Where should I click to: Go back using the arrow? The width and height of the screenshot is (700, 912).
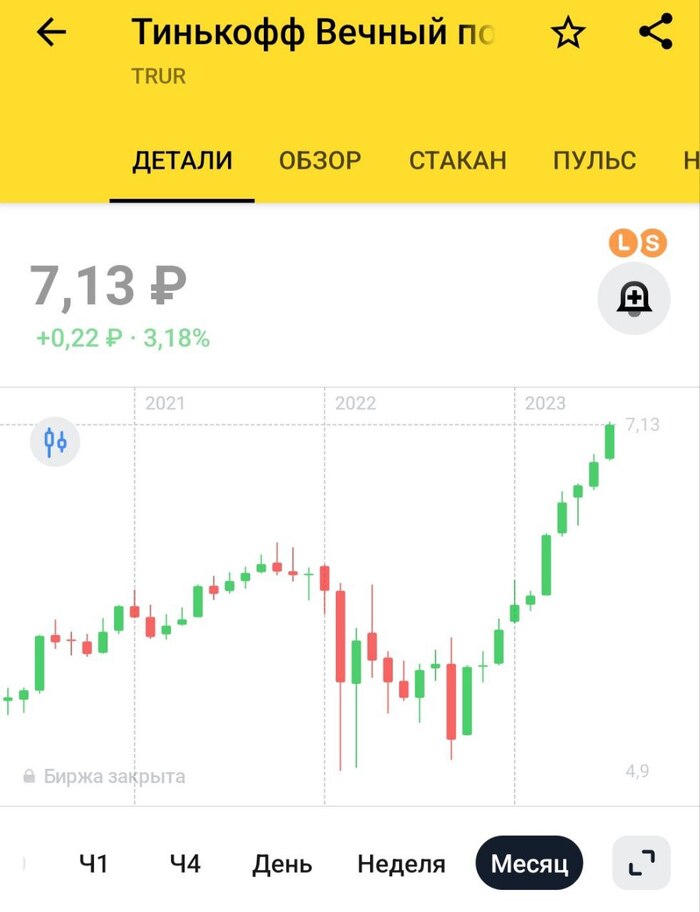pos(51,33)
